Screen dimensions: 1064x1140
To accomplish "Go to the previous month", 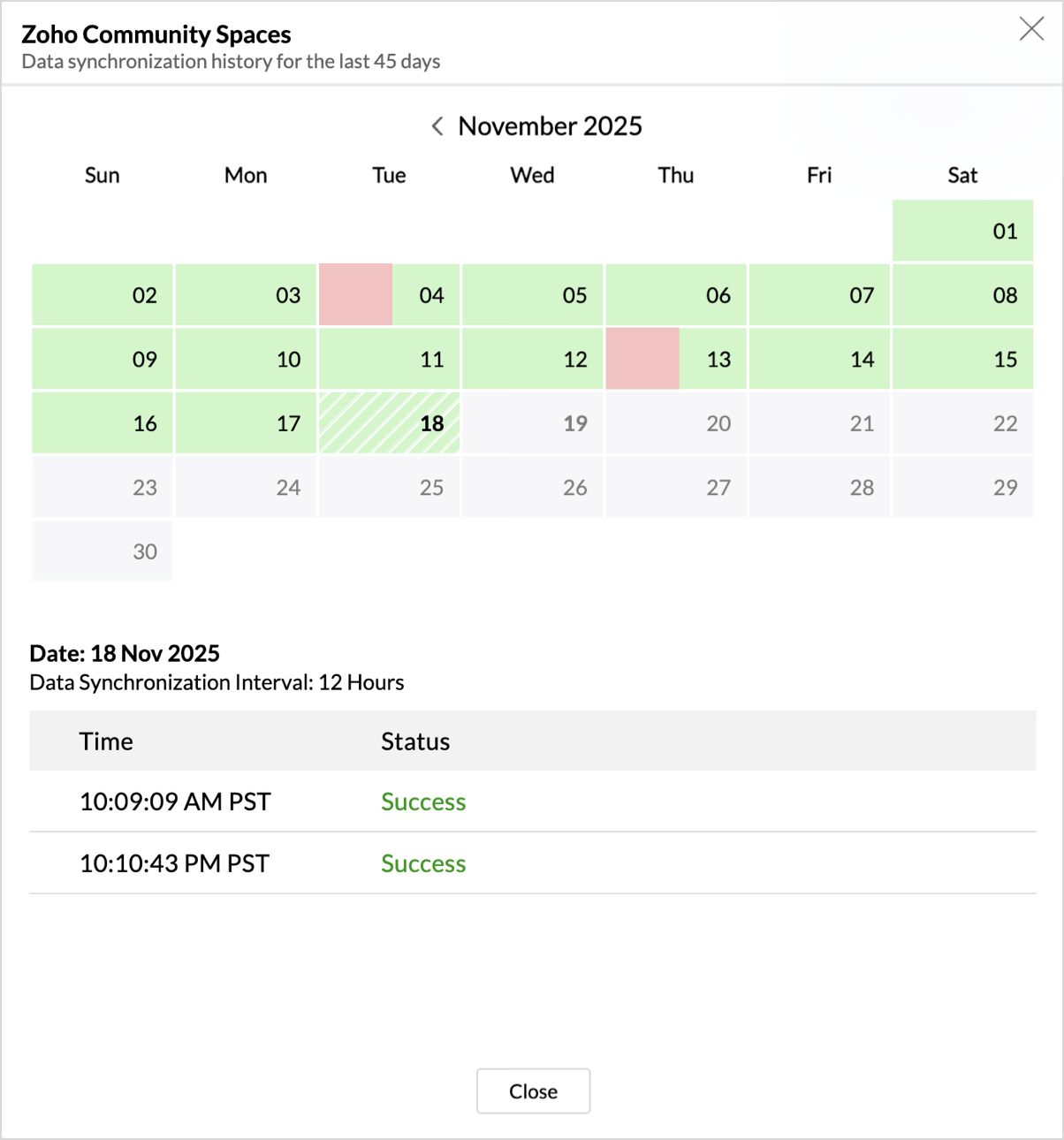I will click(437, 126).
